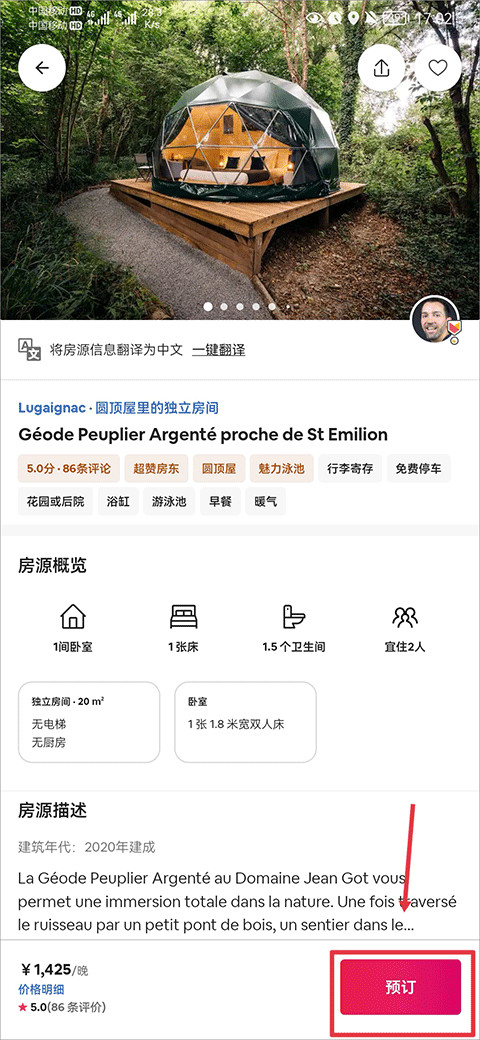Save listing with the heart icon
The height and width of the screenshot is (1040, 480).
tap(438, 68)
